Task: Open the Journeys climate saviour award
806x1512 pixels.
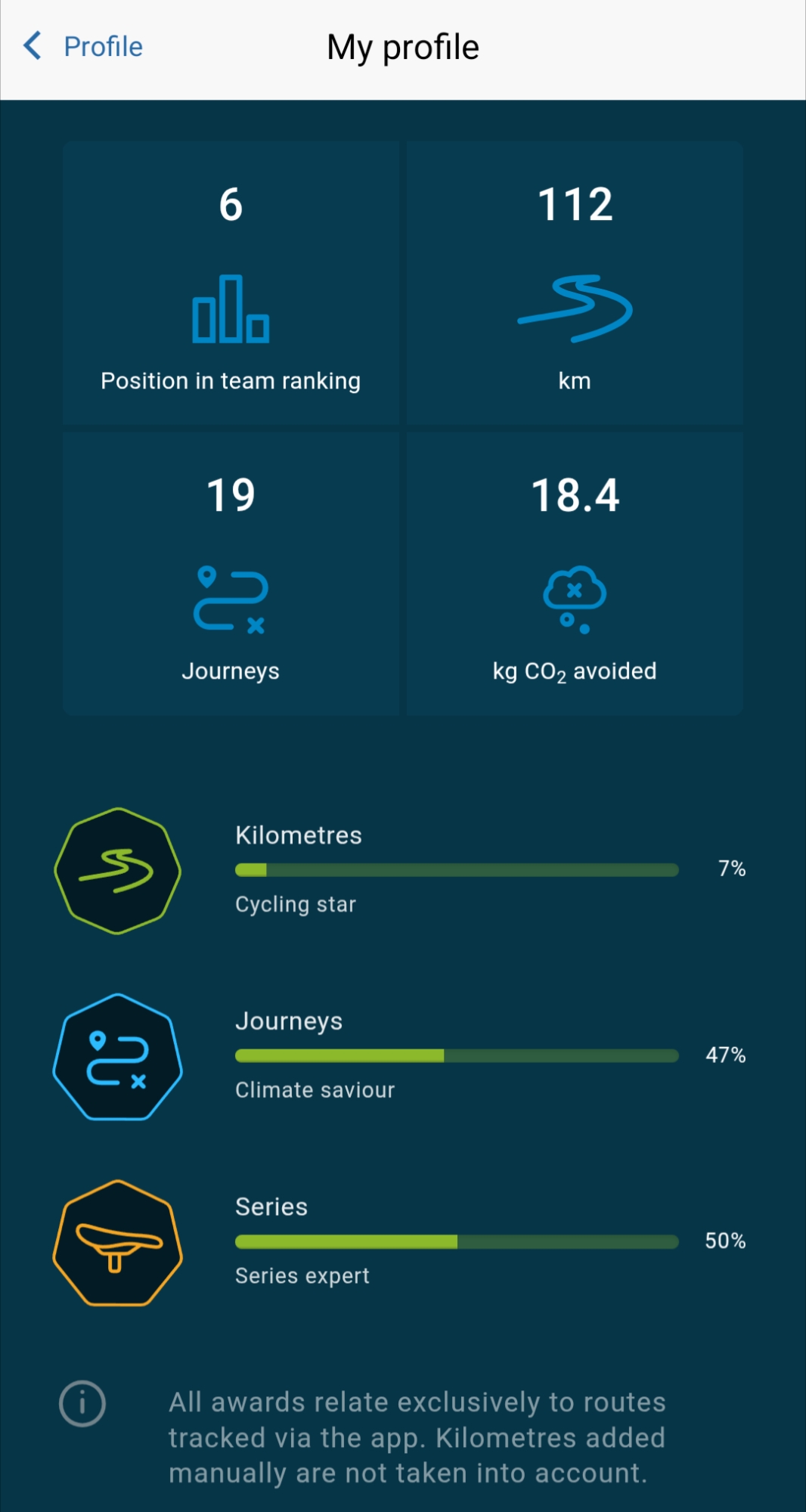Action: pyautogui.click(x=118, y=1057)
